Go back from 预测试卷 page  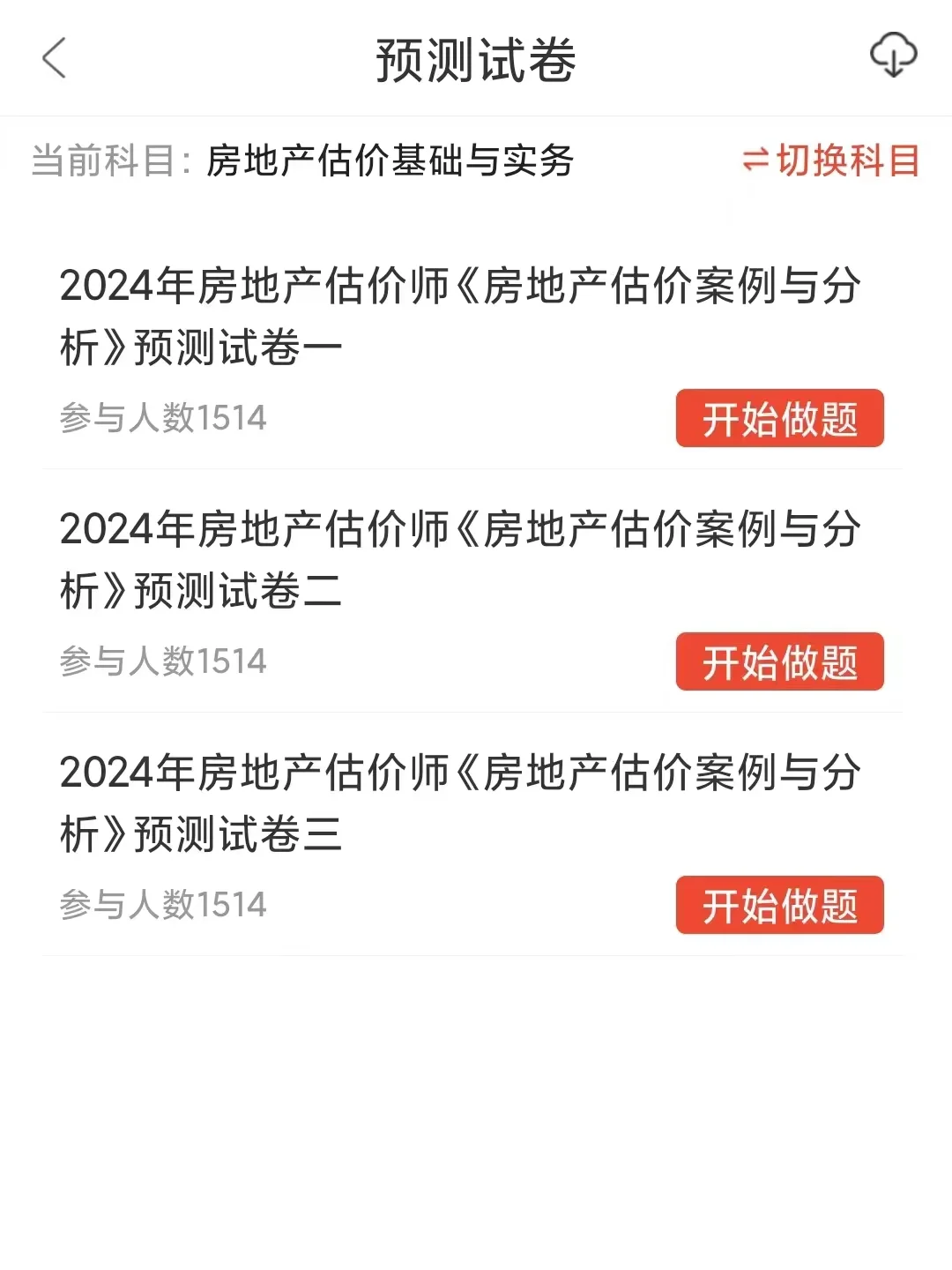pyautogui.click(x=55, y=59)
